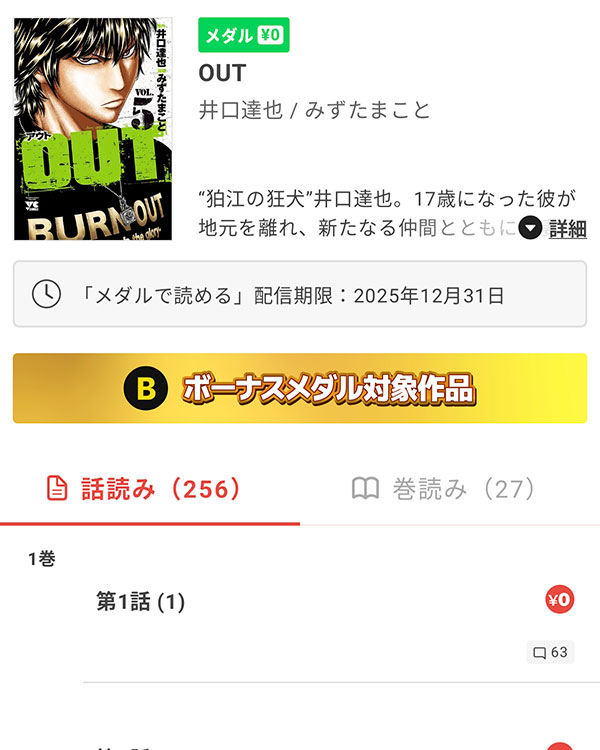Open the ボーナスメダル対象作品 banner
Image resolution: width=600 pixels, height=750 pixels.
[x=300, y=388]
